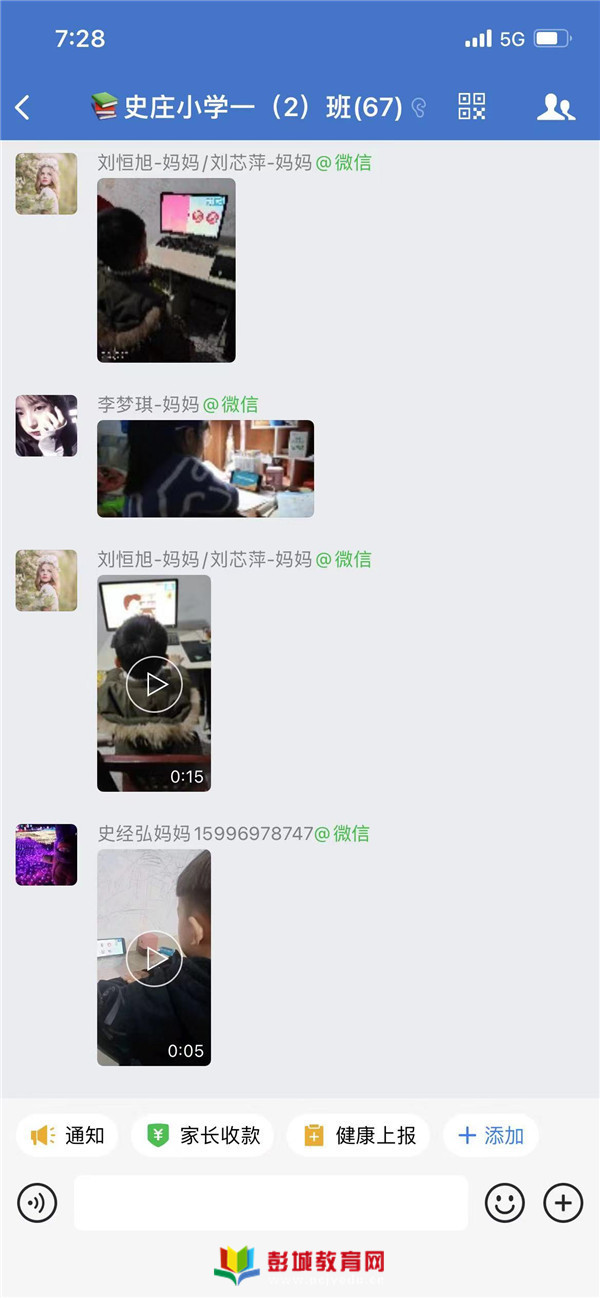Focus the message text field
Viewport: 600px width, 1298px height.
pos(270,1203)
